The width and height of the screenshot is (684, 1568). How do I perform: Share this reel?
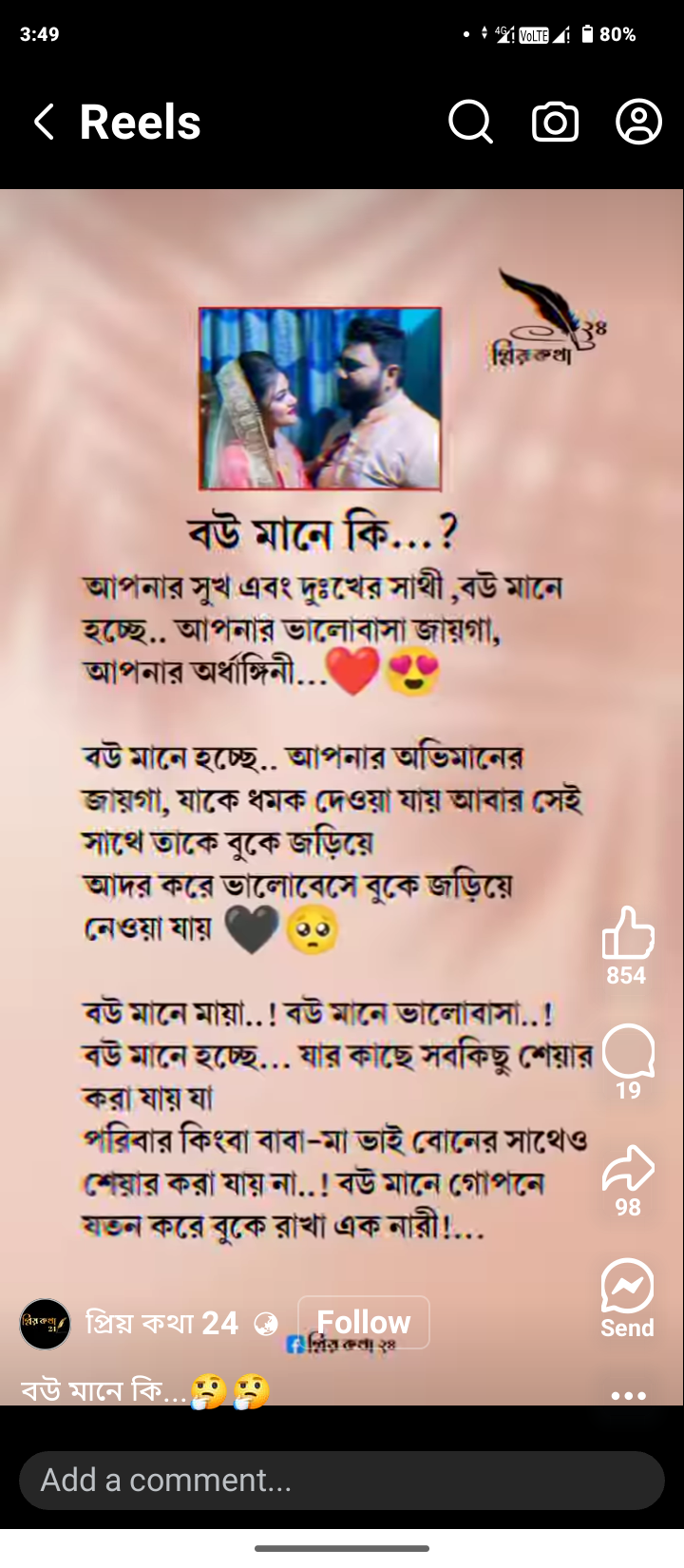[x=627, y=1170]
